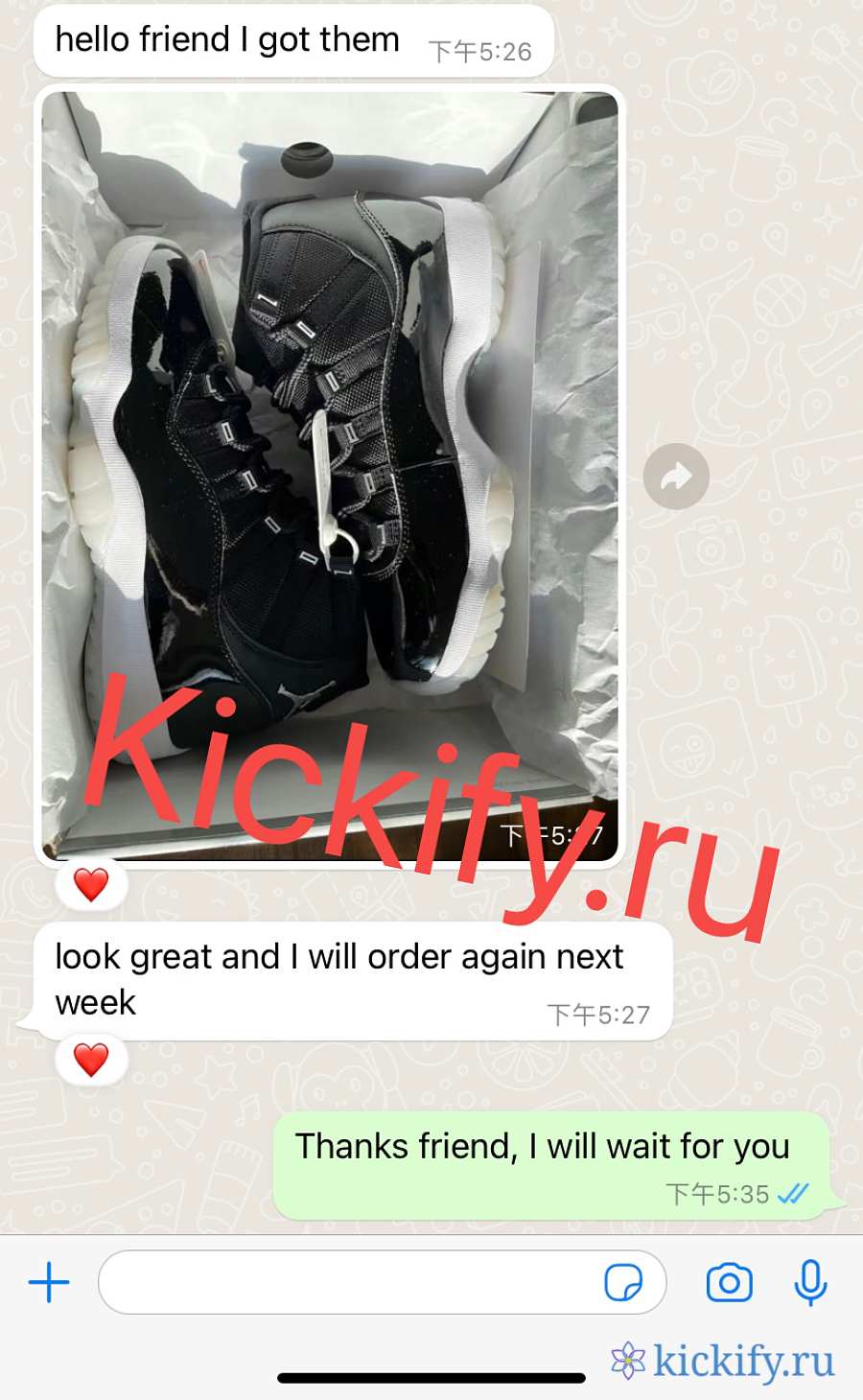Open the camera to take a photo
Screen dimensions: 863x1400
729,1282
